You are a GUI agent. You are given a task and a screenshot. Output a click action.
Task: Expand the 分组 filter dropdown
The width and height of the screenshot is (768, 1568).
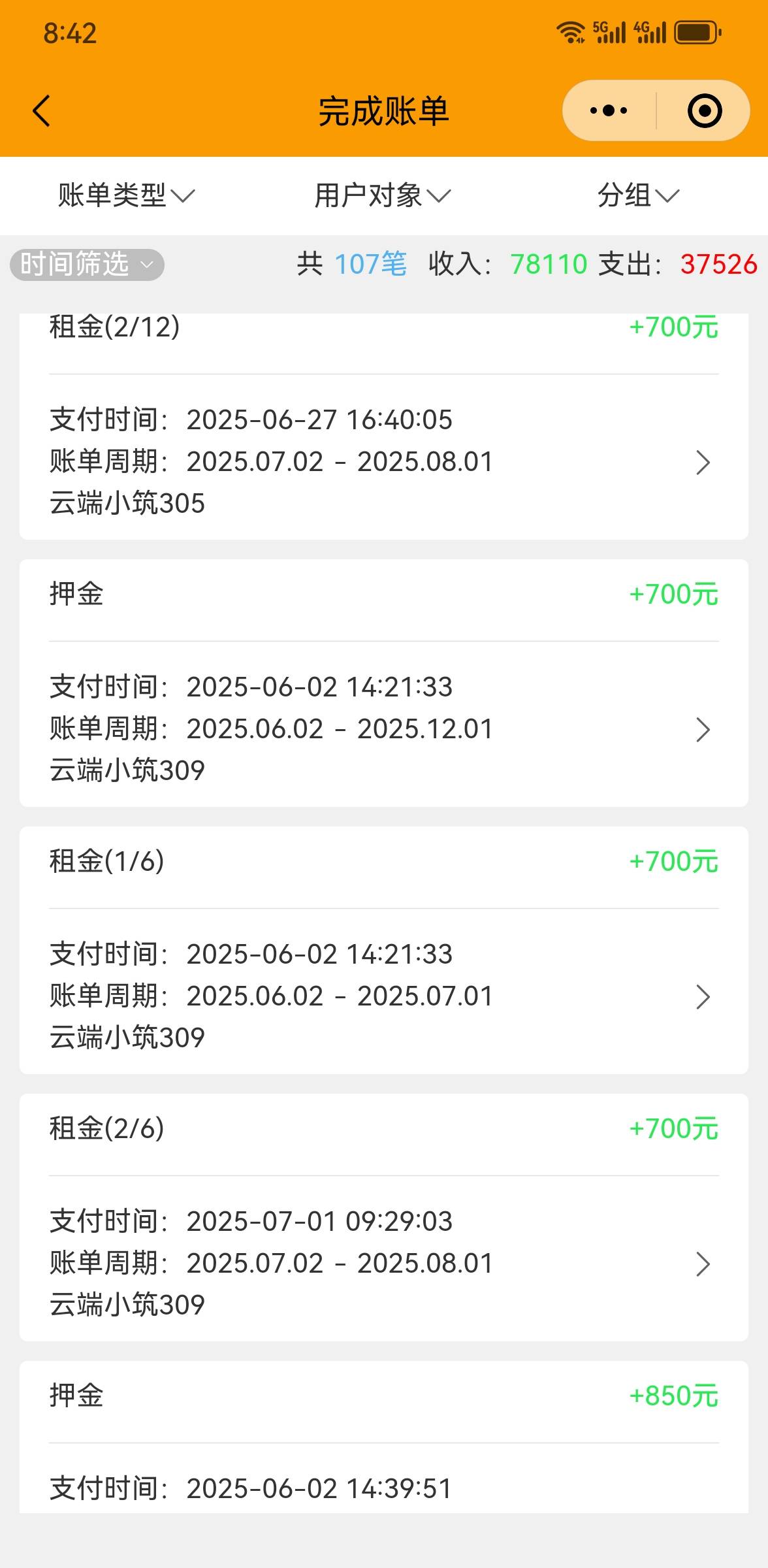pyautogui.click(x=638, y=195)
